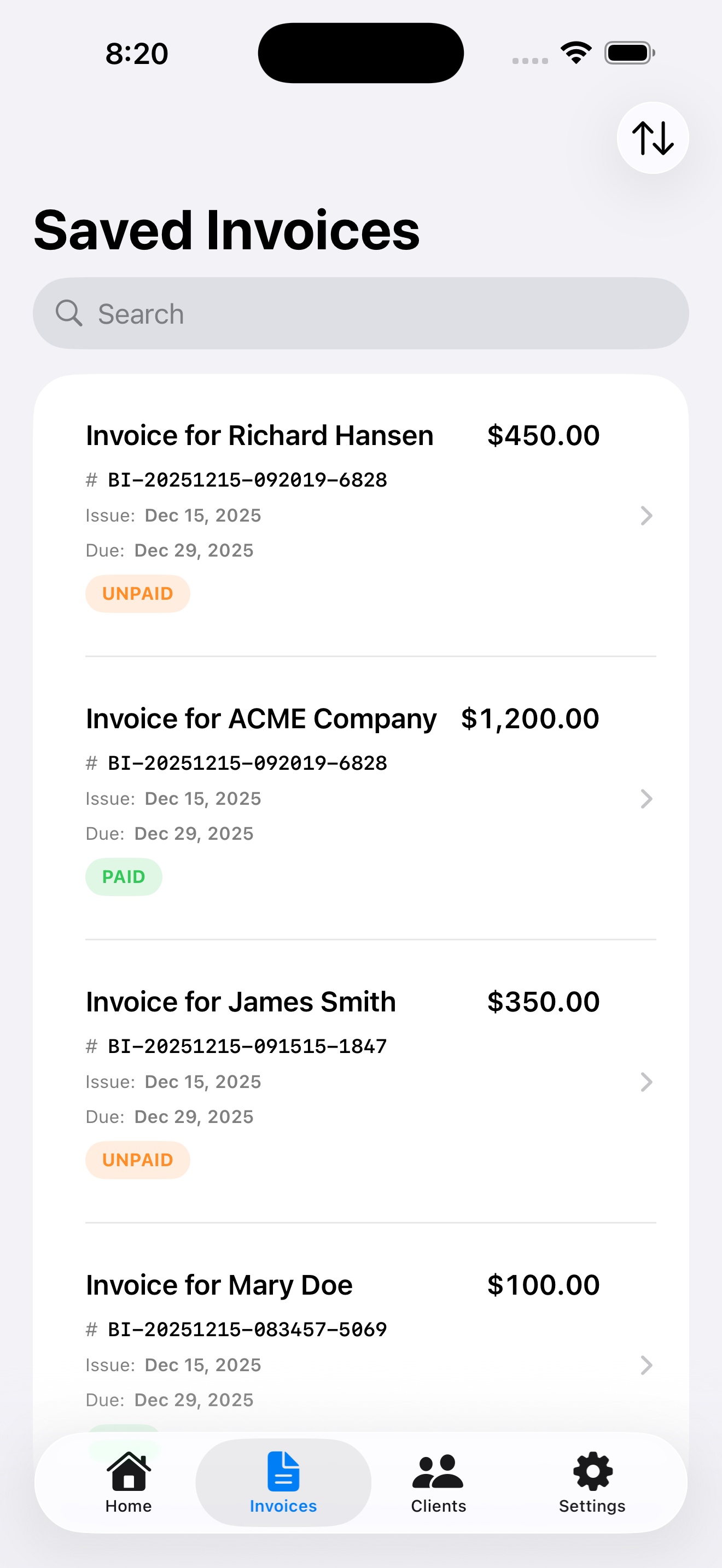Toggle the UNPAID badge on Richard Hansen's invoice
This screenshot has height=1568, width=722.
(138, 593)
